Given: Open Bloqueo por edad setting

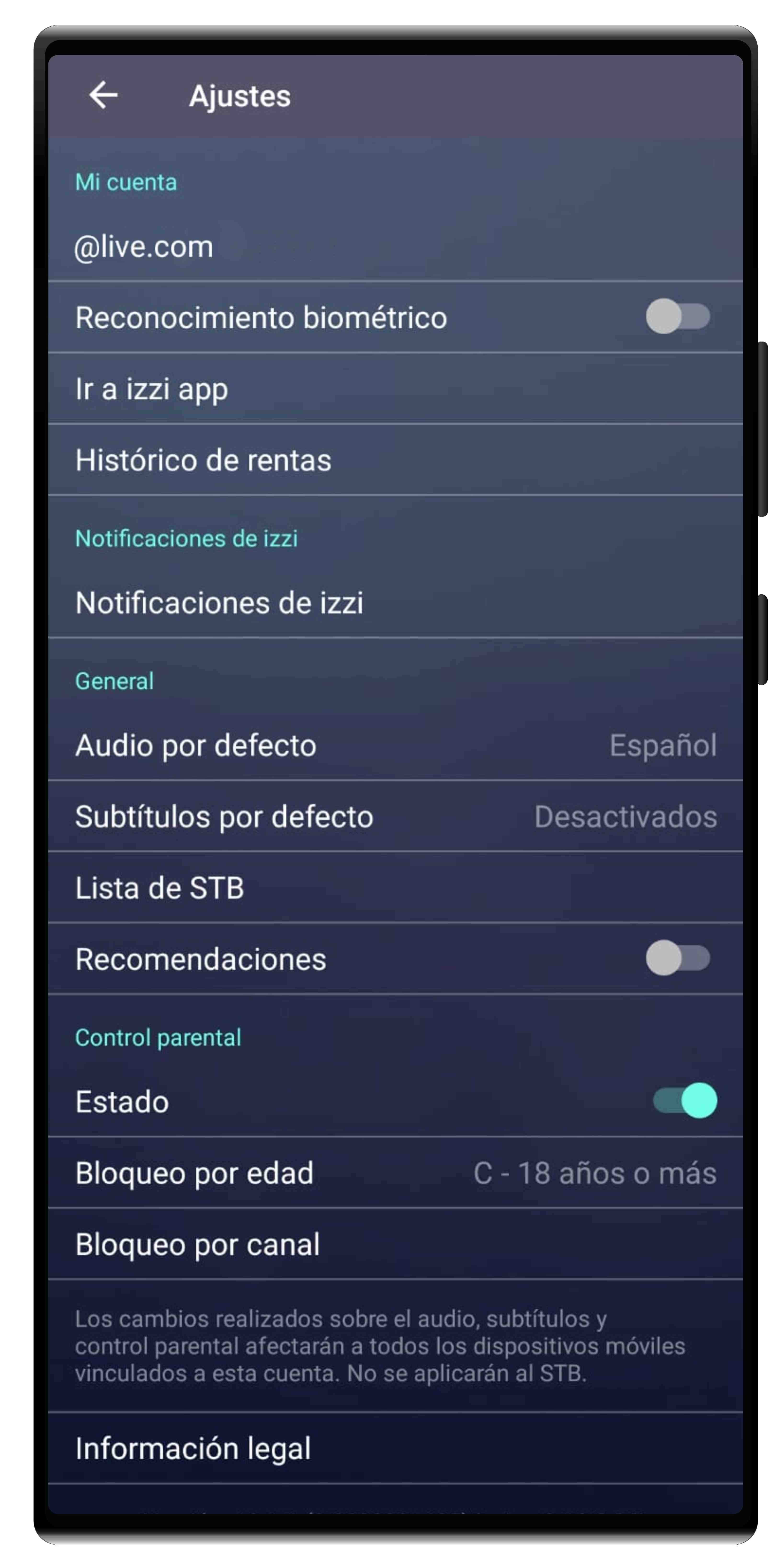Looking at the screenshot, I should point(395,1173).
